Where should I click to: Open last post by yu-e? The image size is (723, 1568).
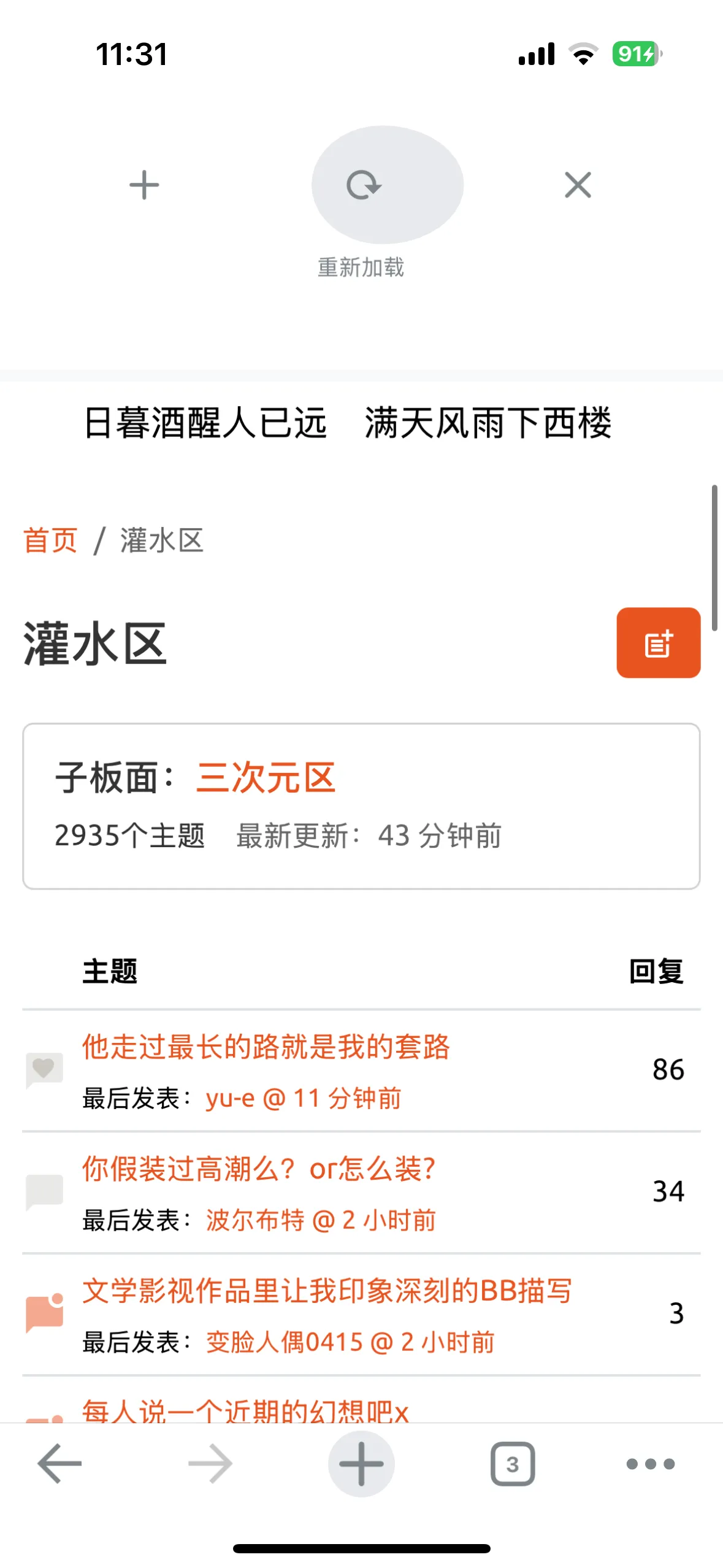point(304,1098)
